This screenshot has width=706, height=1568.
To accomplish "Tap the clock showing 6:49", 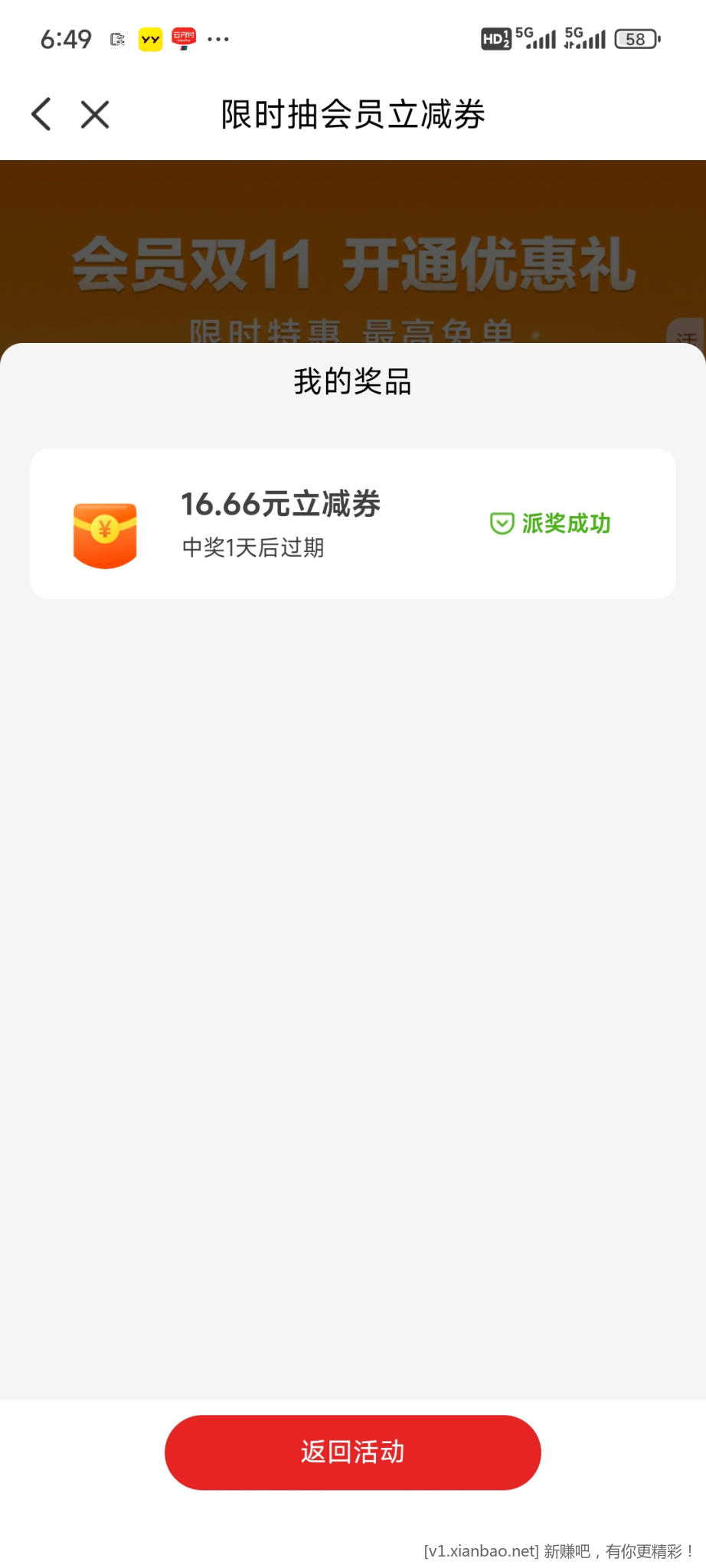I will (65, 38).
